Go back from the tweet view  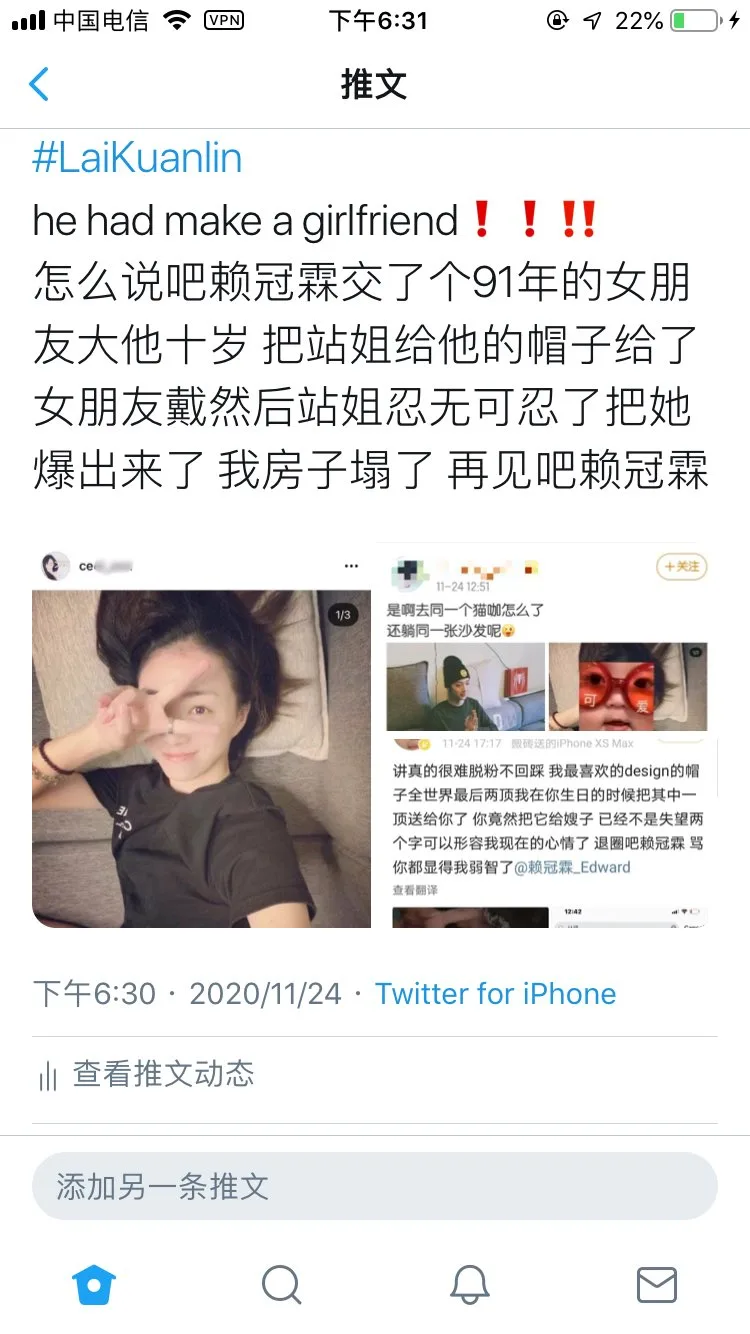pyautogui.click(x=40, y=84)
